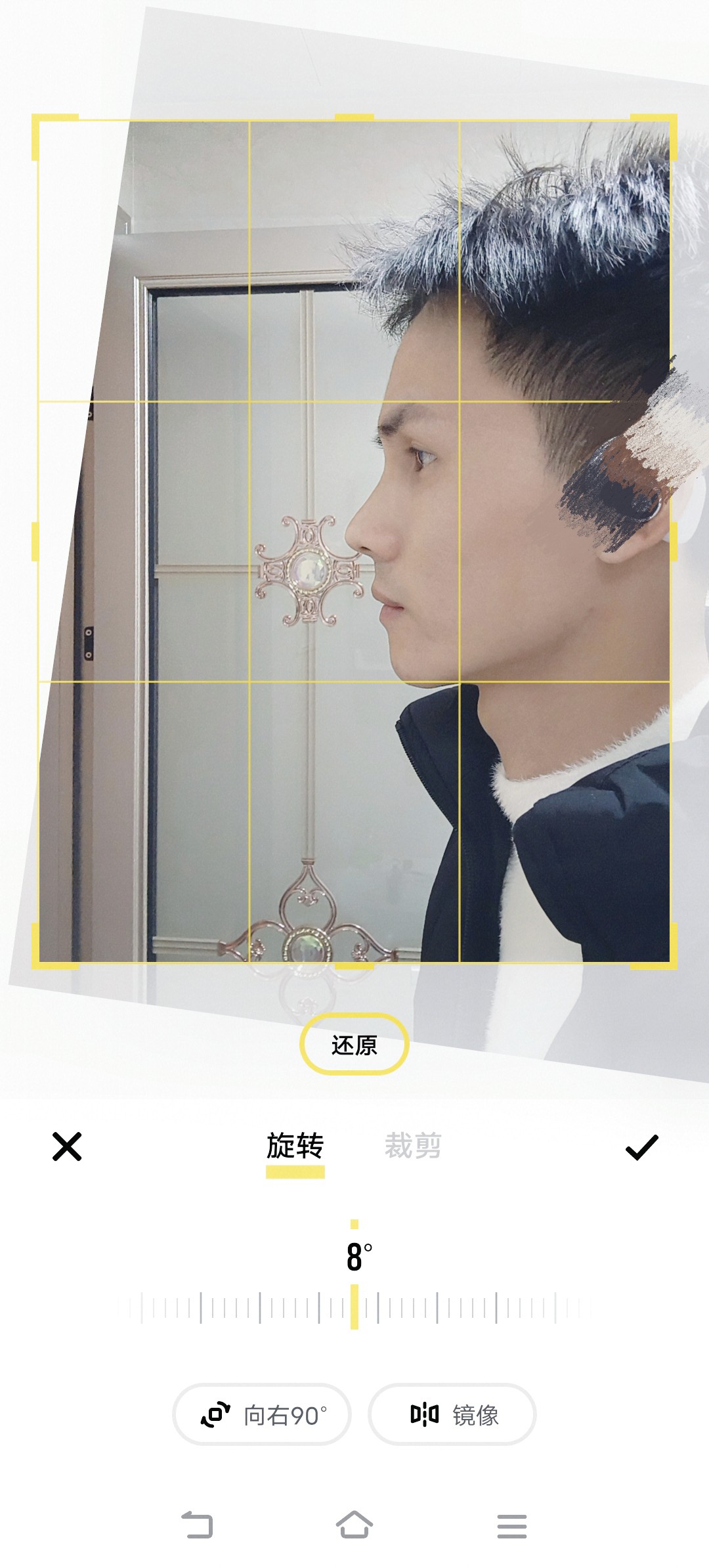The height and width of the screenshot is (1568, 709).
Task: Confirm the rotation with the checkmark
Action: pyautogui.click(x=641, y=1147)
